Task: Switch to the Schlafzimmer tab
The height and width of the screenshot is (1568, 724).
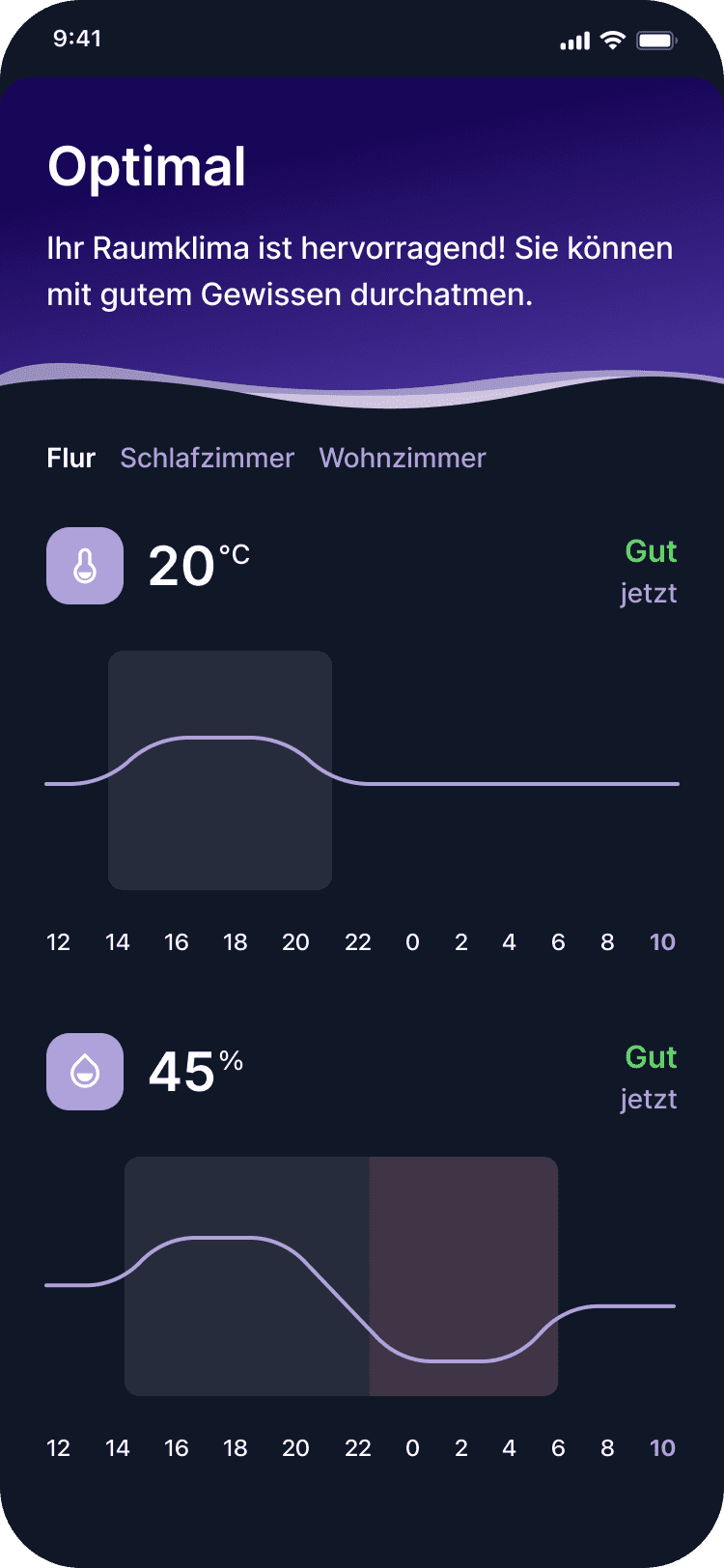Action: 207,458
